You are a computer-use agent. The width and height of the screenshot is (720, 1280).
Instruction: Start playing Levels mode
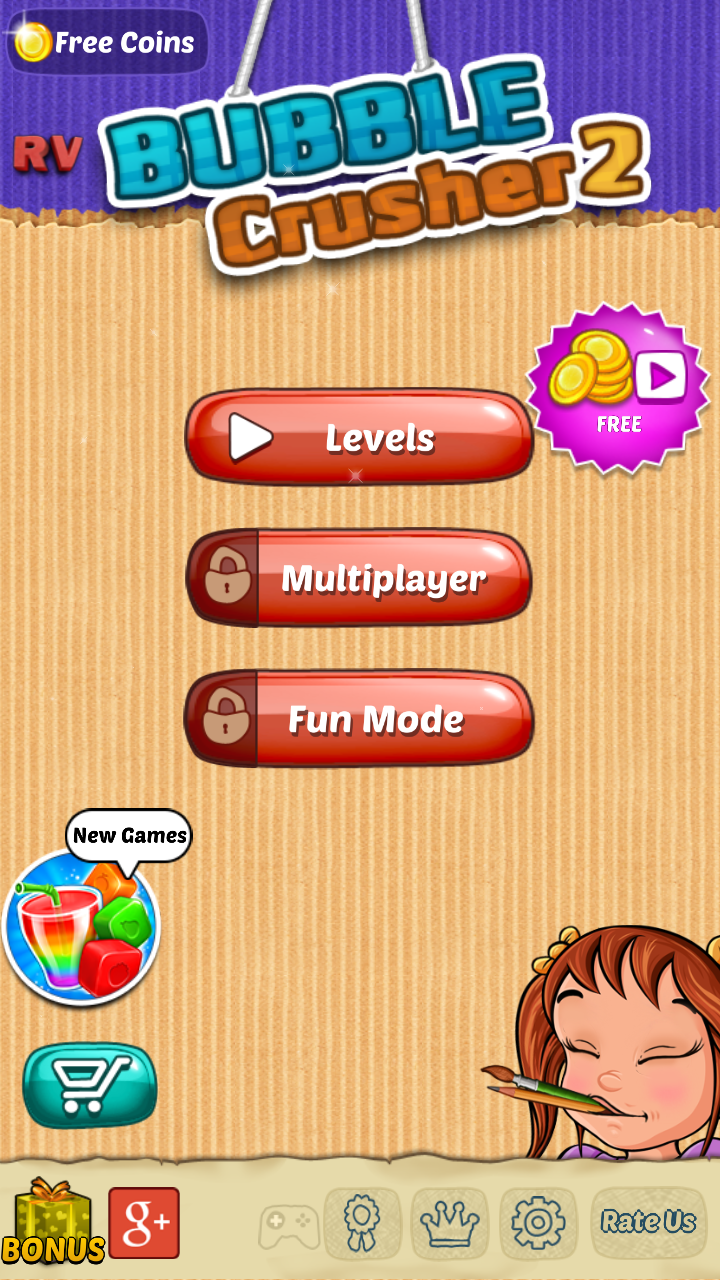tap(359, 437)
